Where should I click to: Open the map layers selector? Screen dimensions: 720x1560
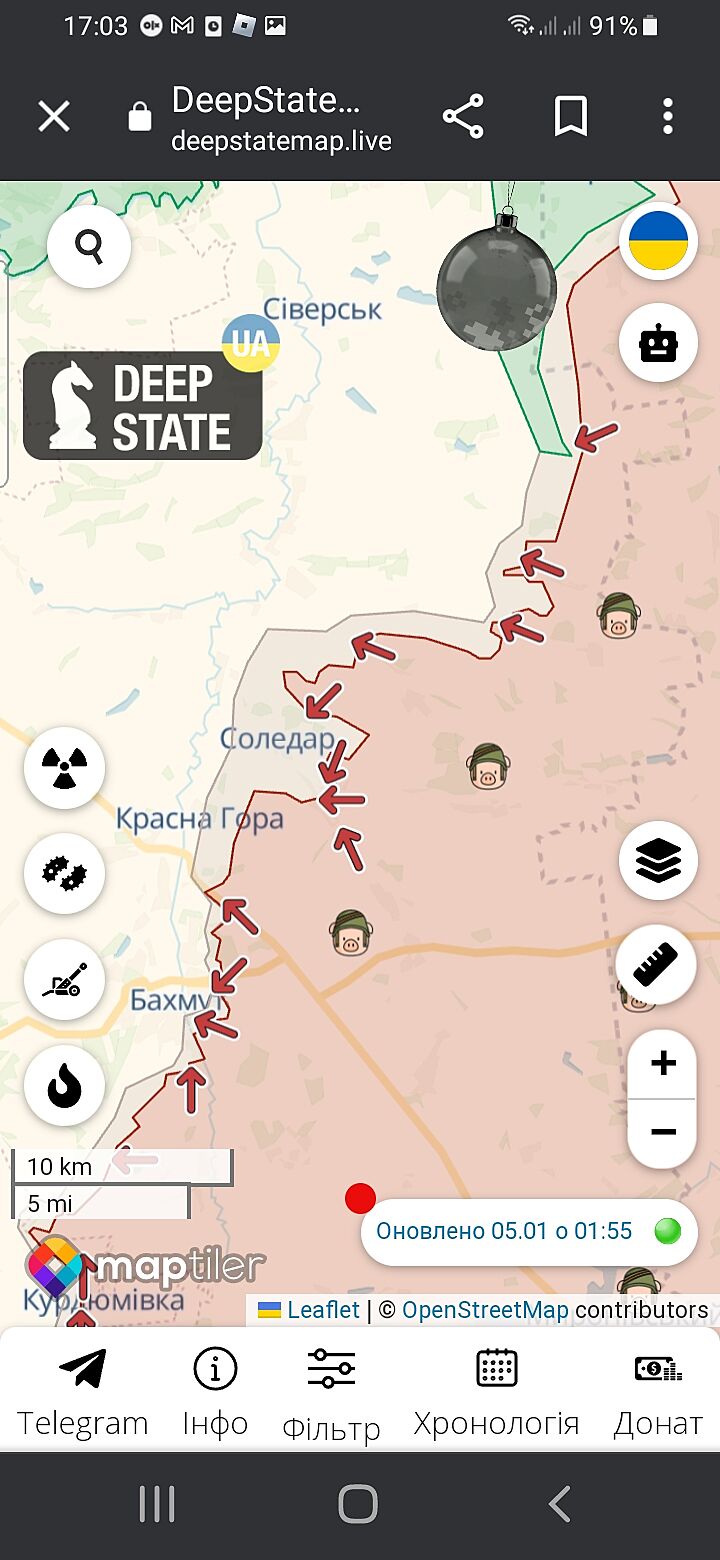[x=658, y=860]
